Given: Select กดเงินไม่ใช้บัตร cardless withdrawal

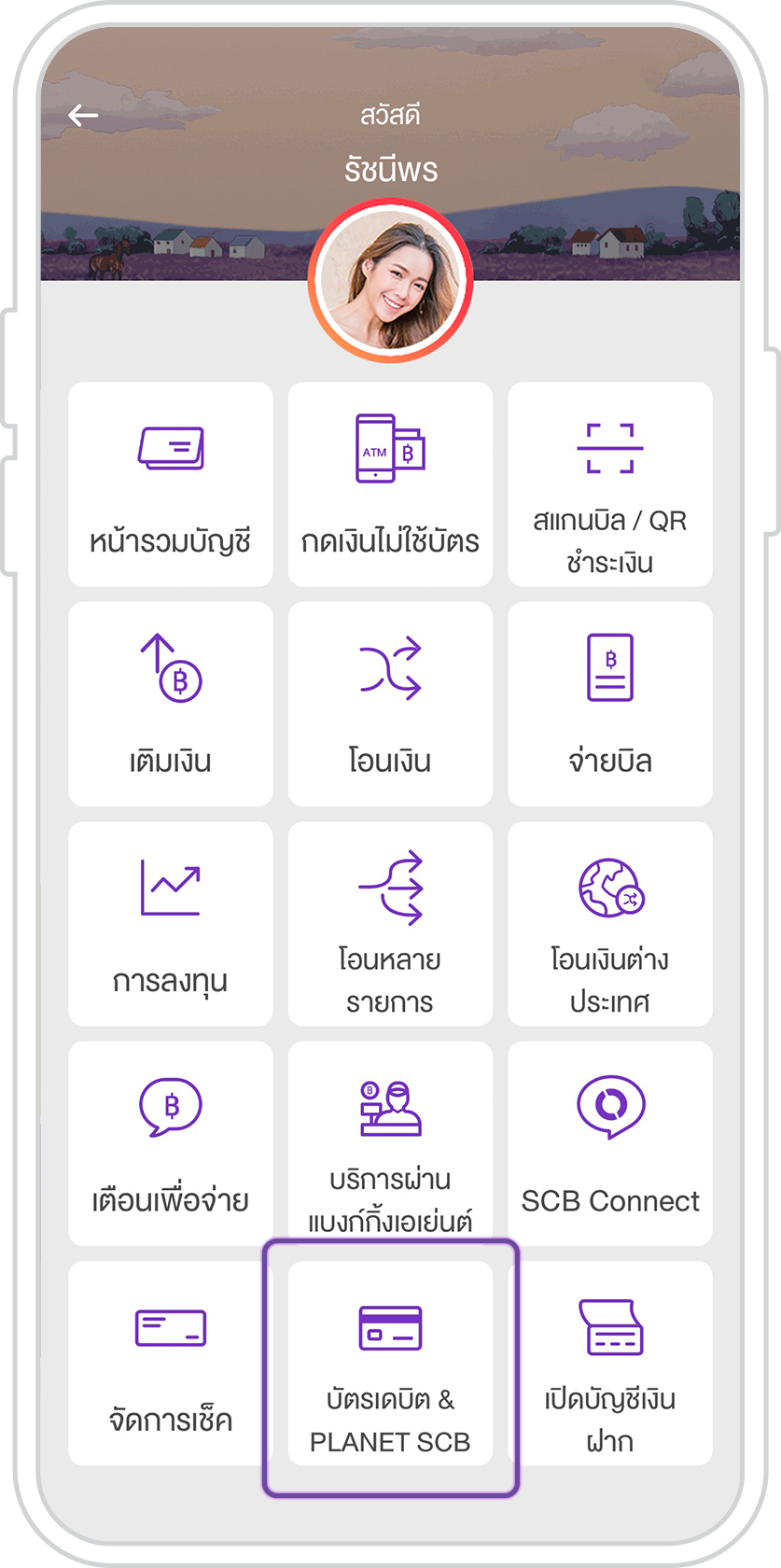Looking at the screenshot, I should click(x=390, y=484).
